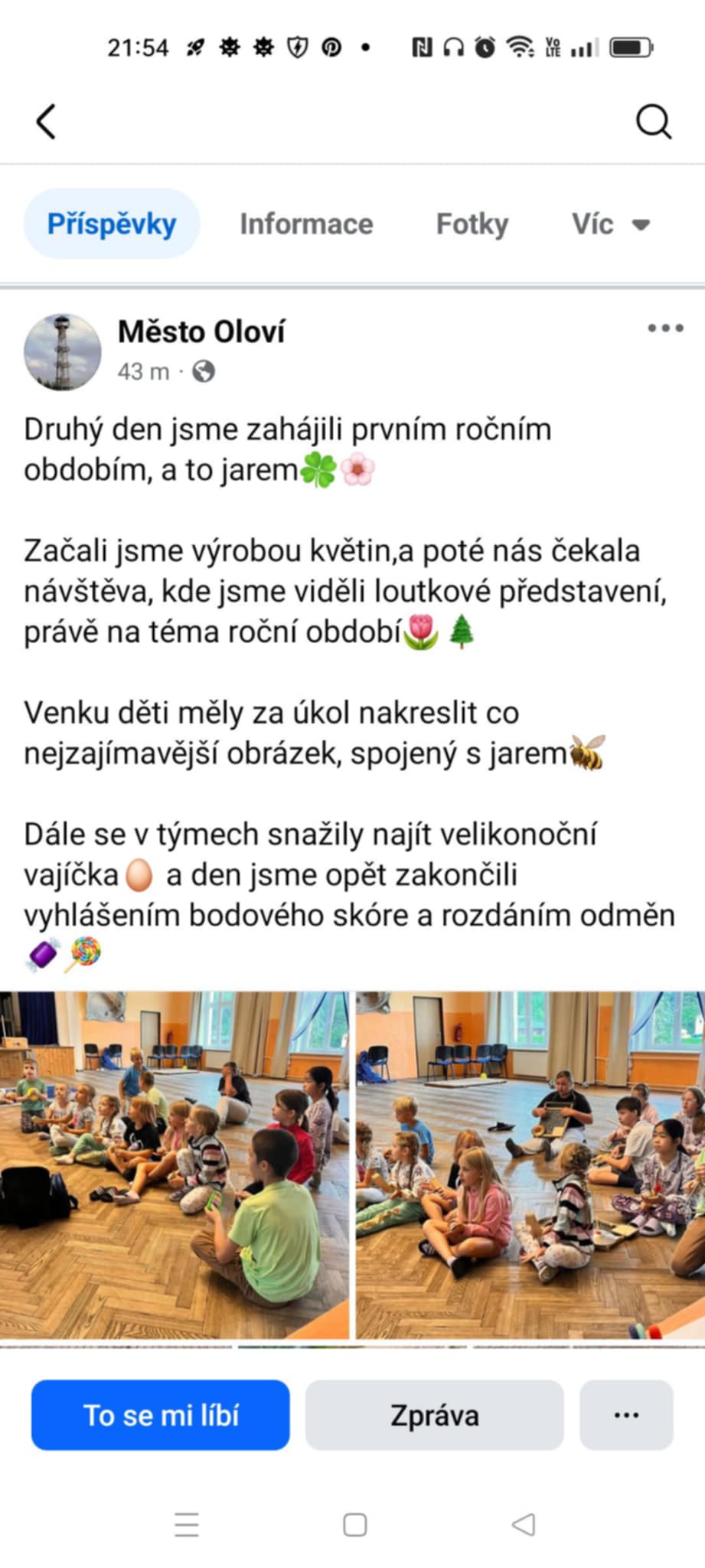Open search on the page
This screenshot has height=1568, width=705.
point(653,122)
